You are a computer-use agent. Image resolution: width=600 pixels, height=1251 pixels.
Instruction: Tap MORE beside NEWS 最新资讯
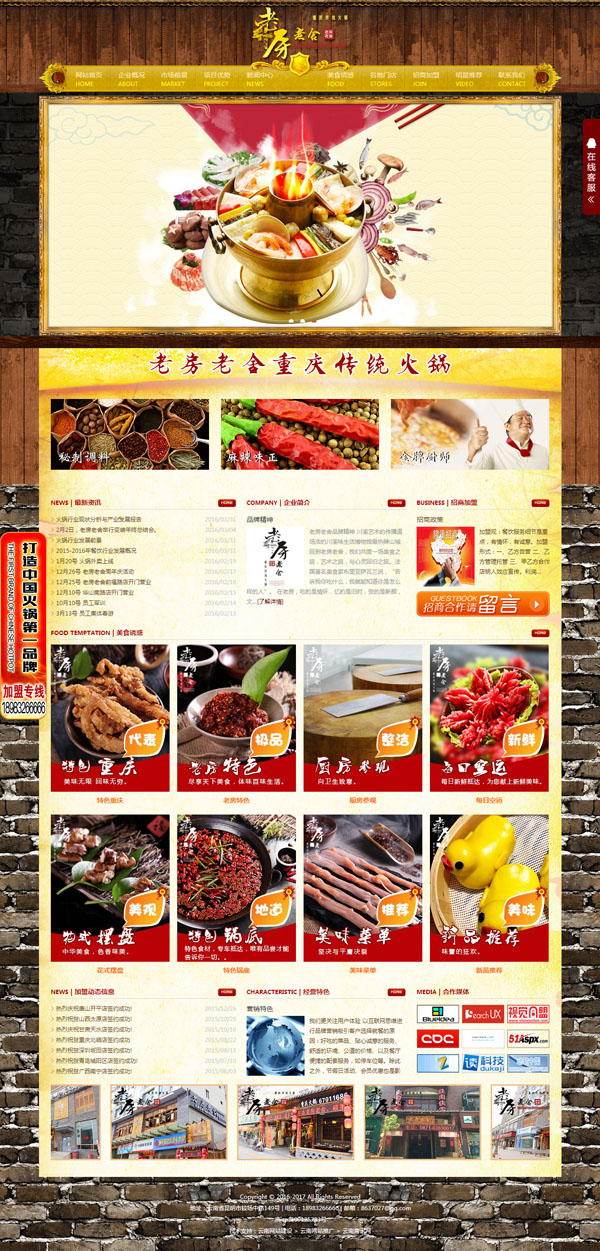point(227,503)
